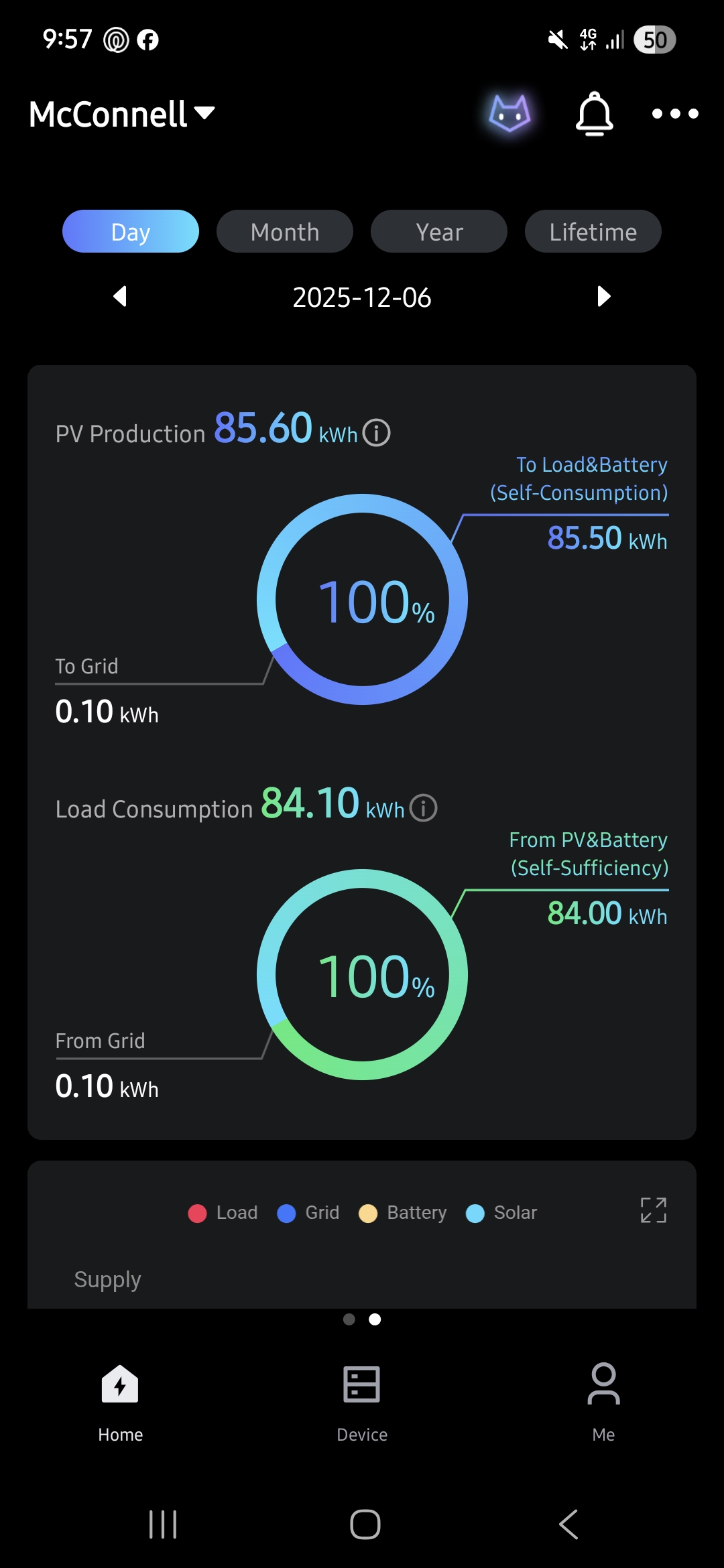Viewport: 724px width, 1568px height.
Task: Show Lifetime statistics
Action: pyautogui.click(x=593, y=232)
